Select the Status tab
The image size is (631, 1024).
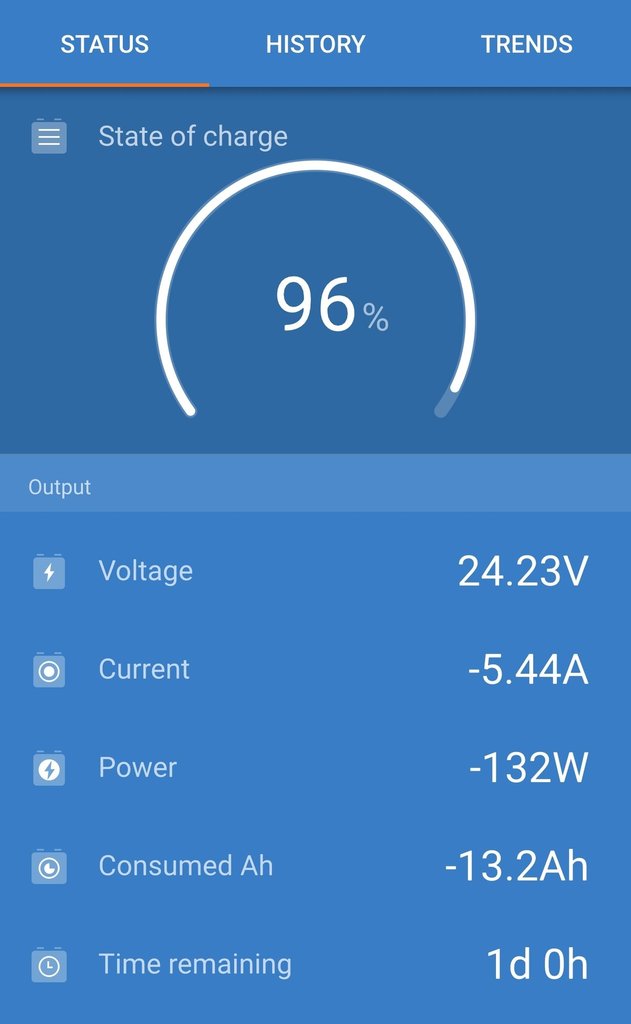tap(104, 44)
